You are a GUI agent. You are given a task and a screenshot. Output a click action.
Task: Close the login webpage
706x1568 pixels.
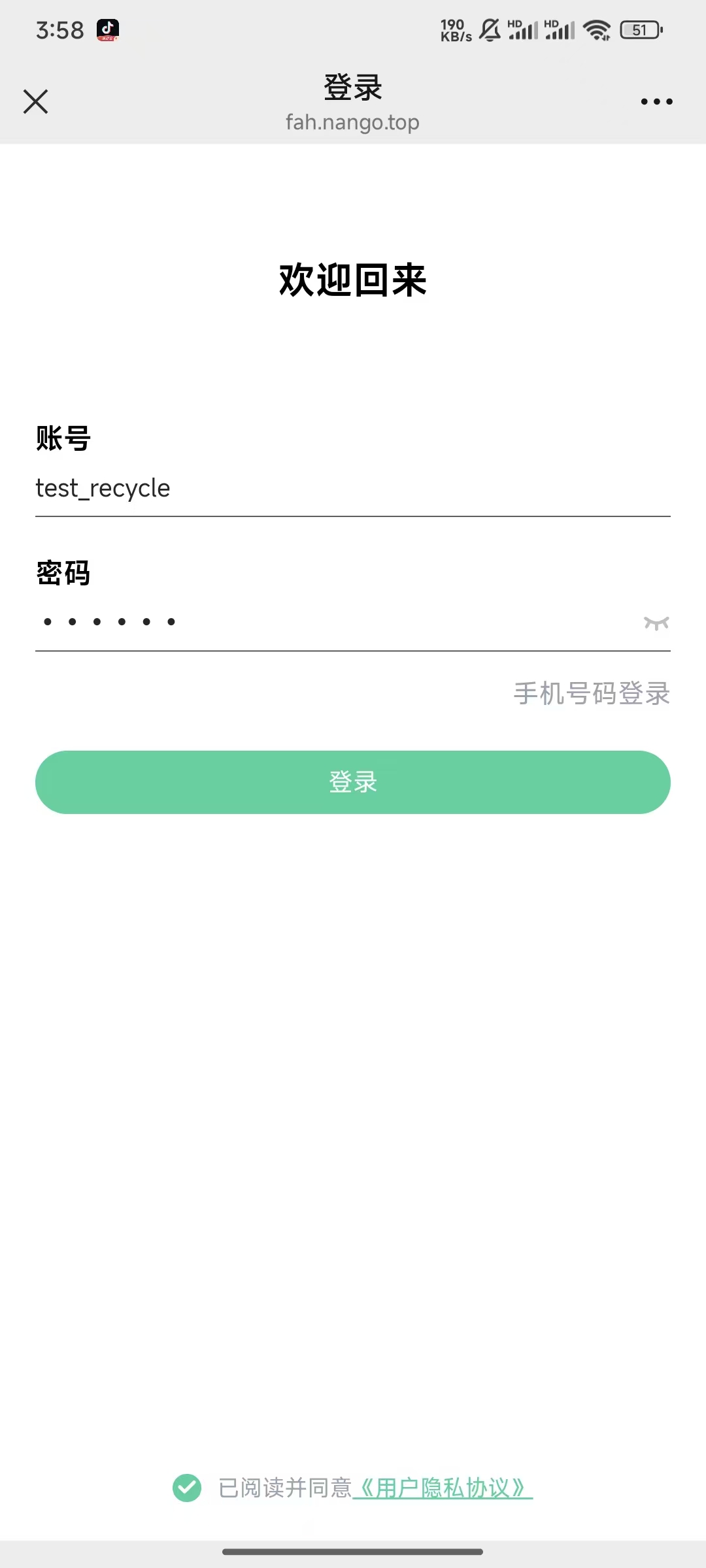(x=36, y=102)
